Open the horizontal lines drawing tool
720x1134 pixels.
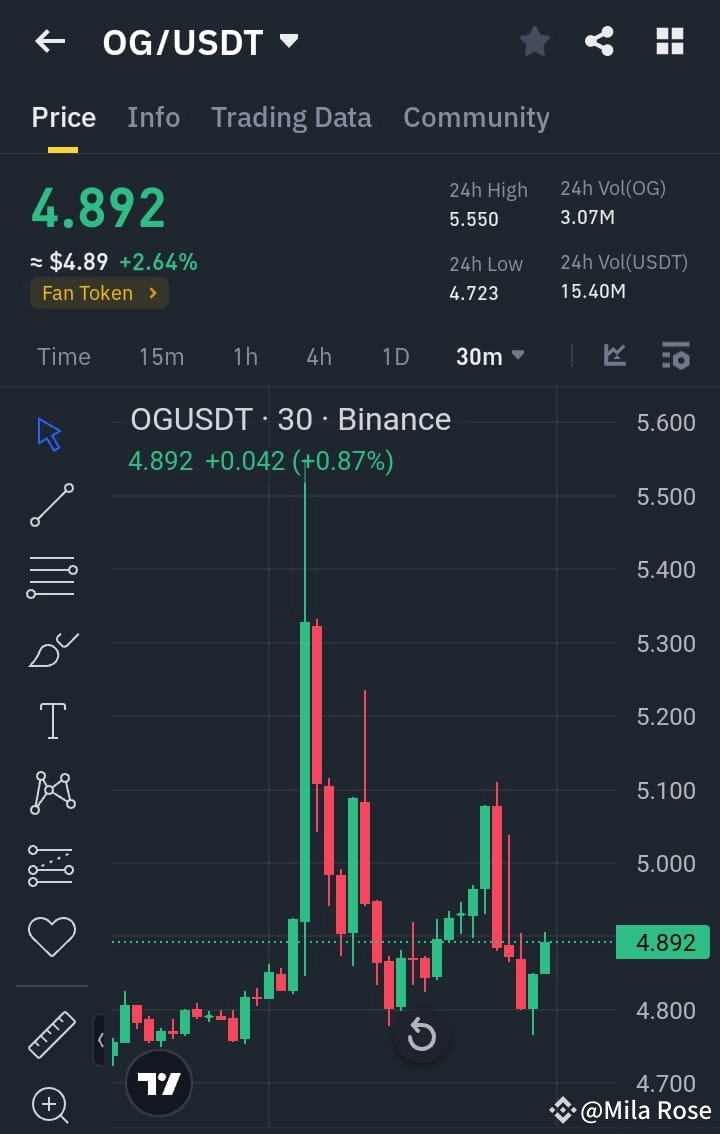[50, 577]
